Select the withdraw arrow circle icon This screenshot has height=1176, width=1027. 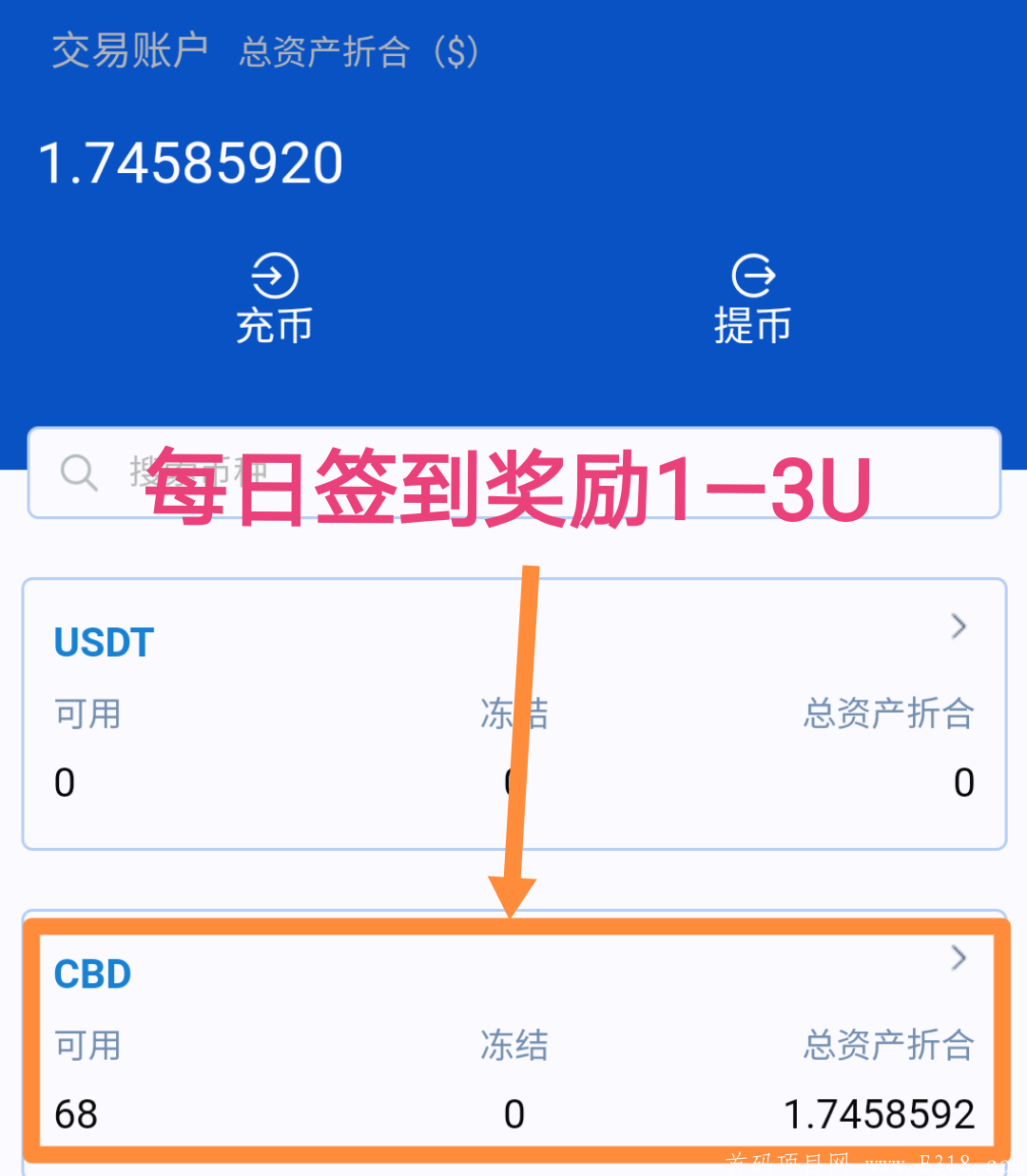pyautogui.click(x=754, y=275)
